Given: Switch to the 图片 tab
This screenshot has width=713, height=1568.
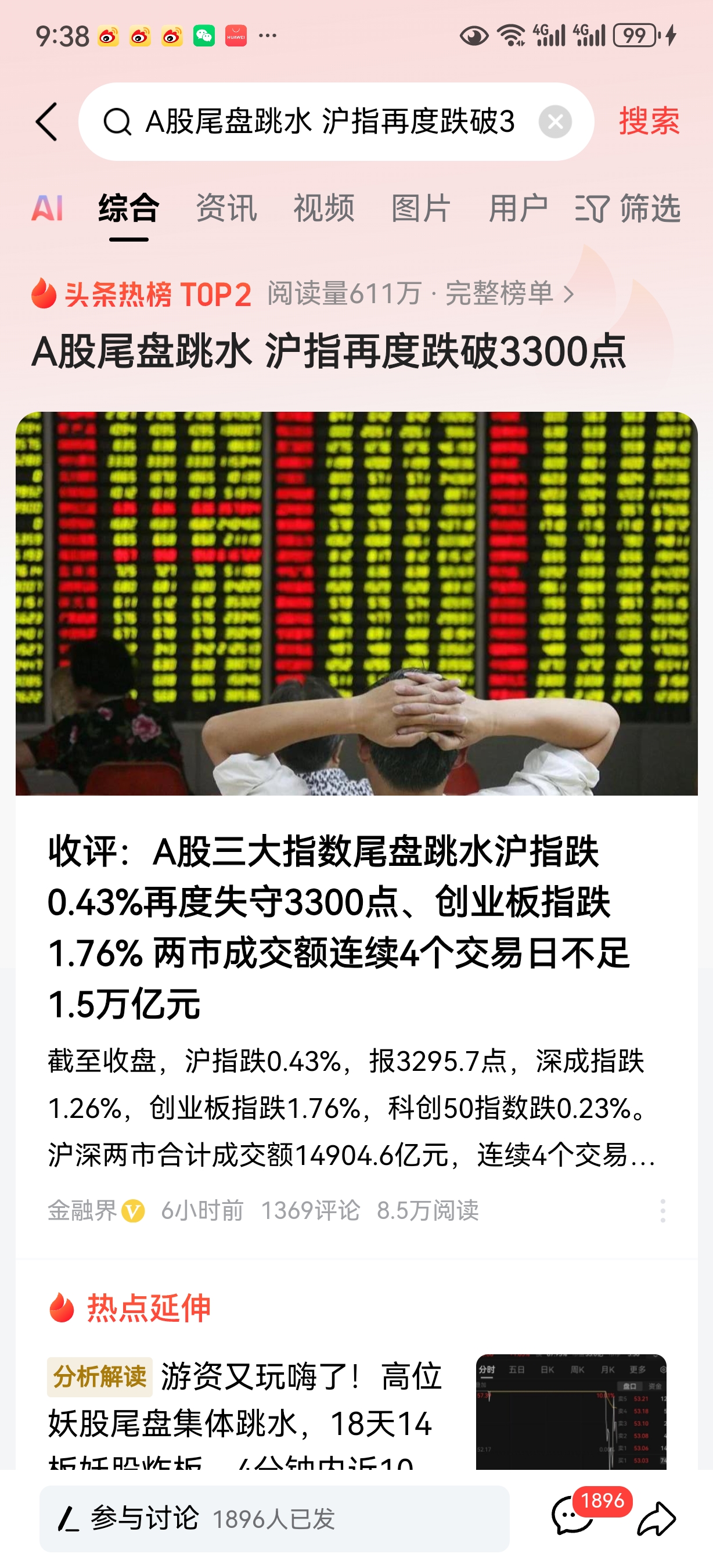Looking at the screenshot, I should [x=421, y=208].
